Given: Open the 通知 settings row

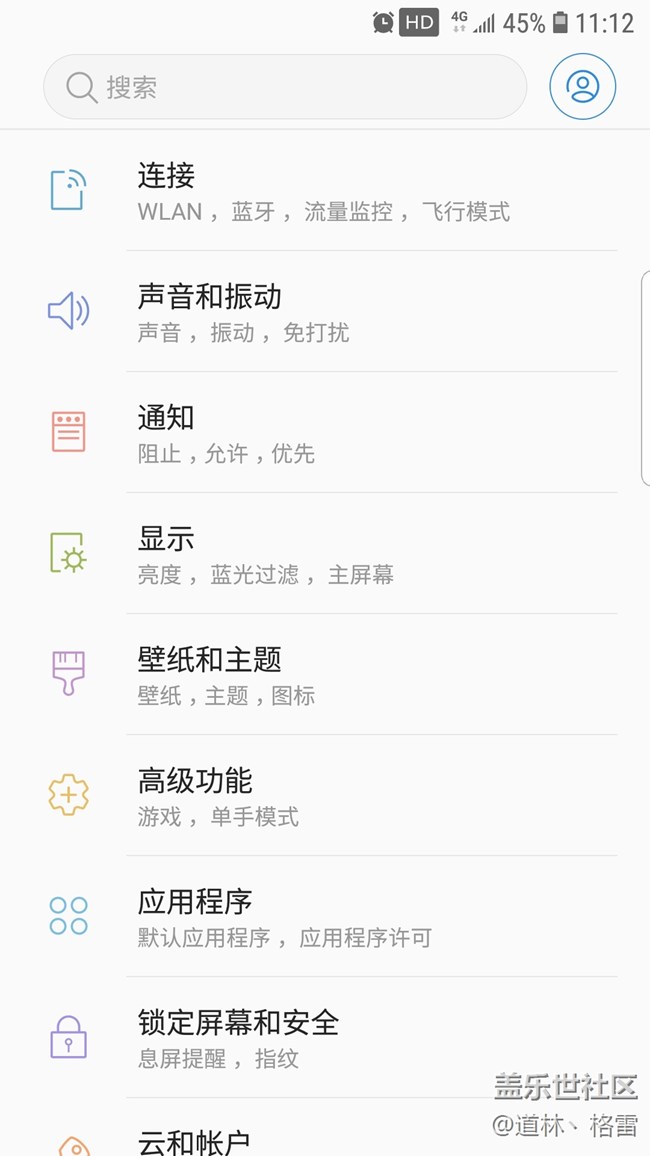Looking at the screenshot, I should (325, 433).
